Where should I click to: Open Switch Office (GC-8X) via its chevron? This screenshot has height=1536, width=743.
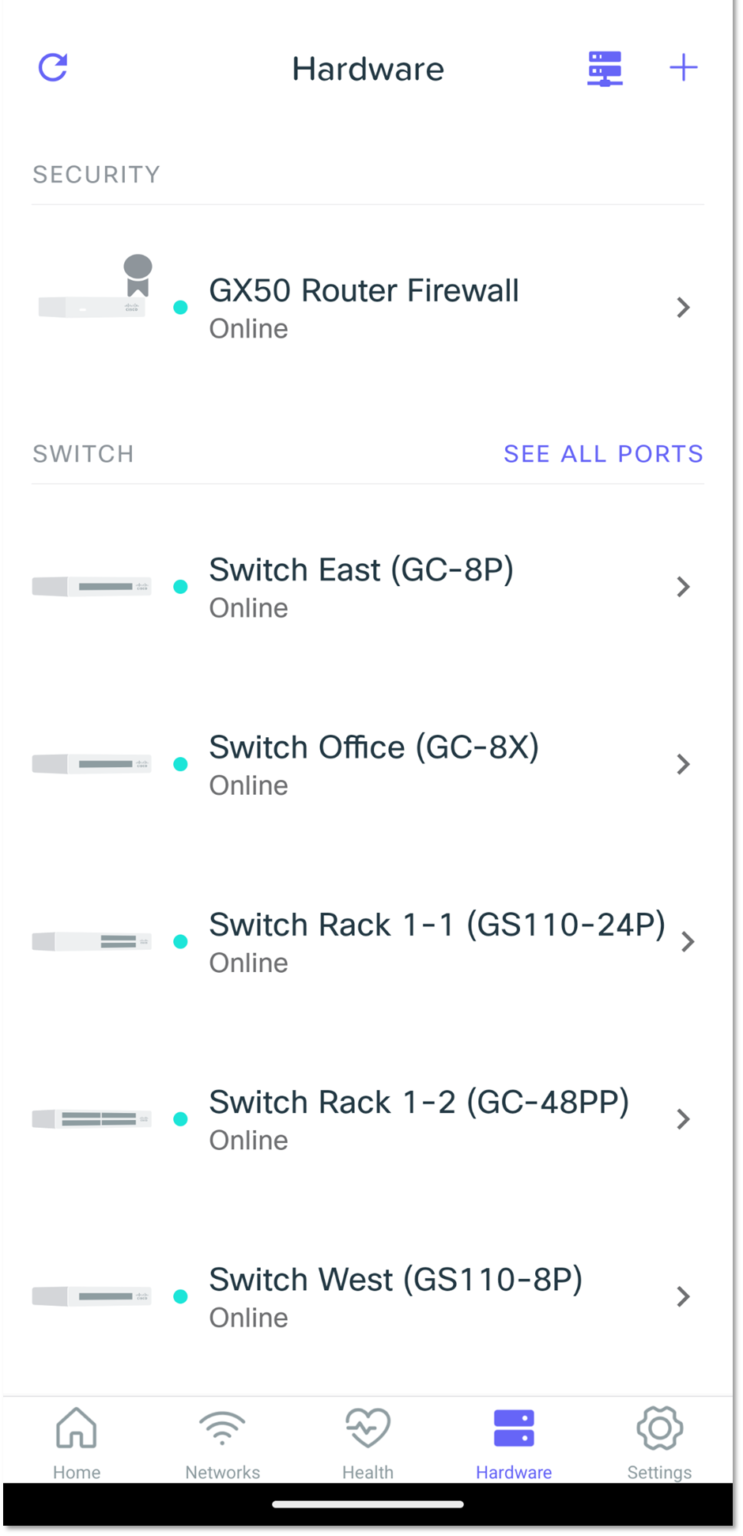tap(683, 764)
